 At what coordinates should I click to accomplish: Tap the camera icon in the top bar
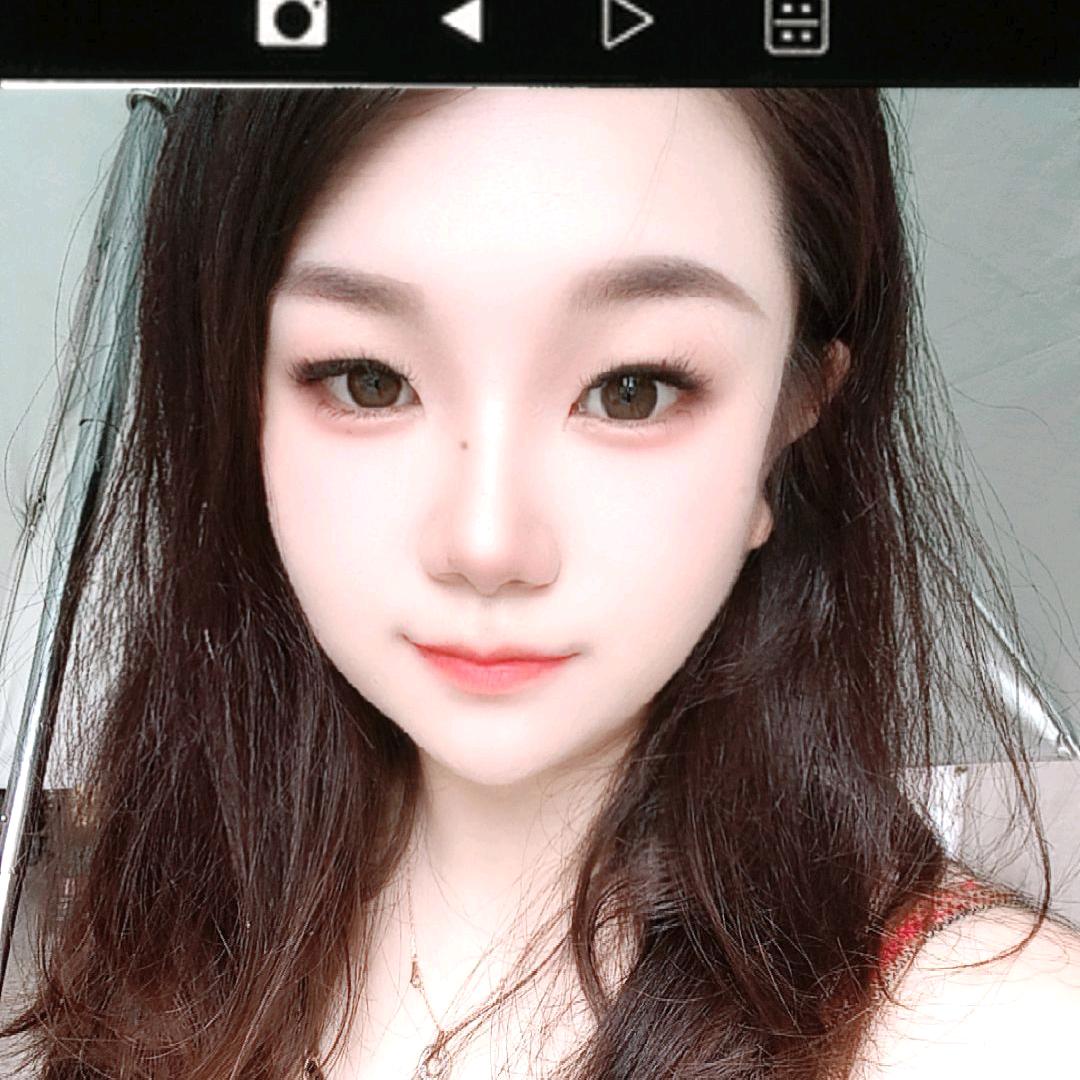click(x=291, y=22)
